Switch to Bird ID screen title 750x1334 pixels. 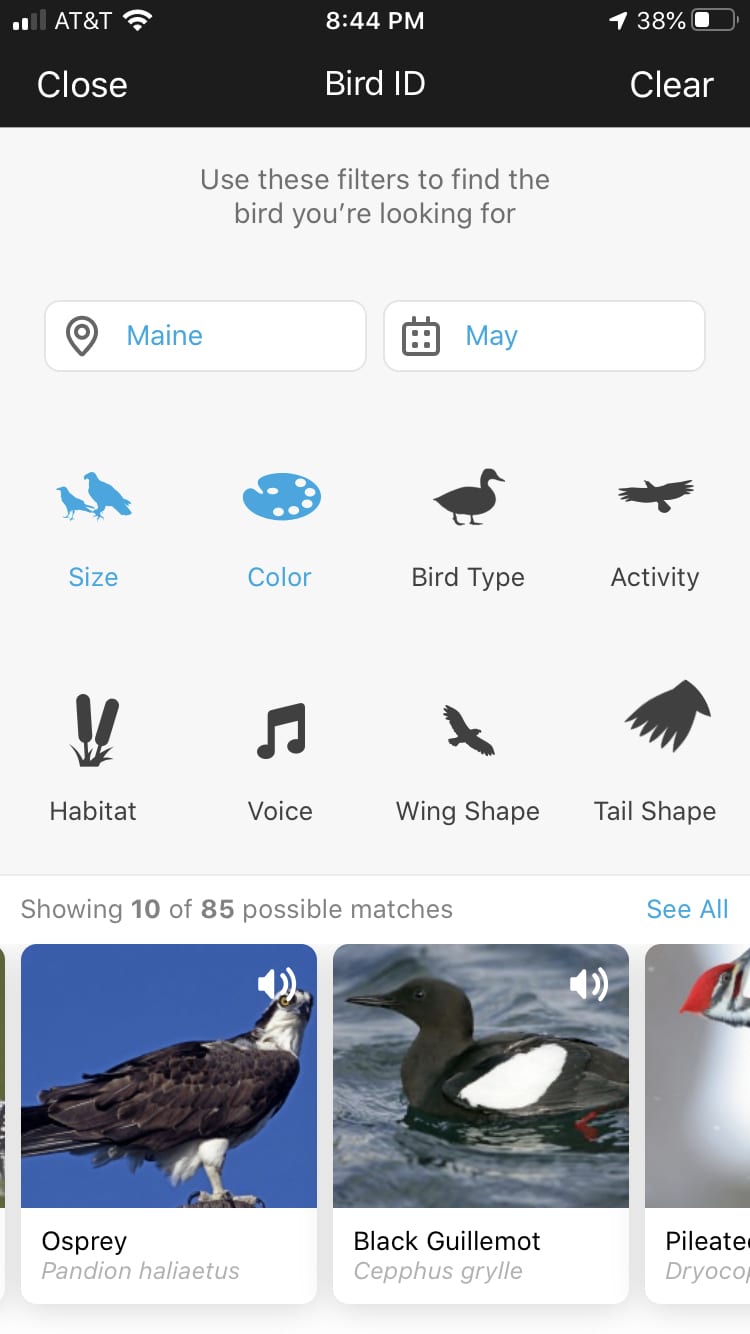375,84
